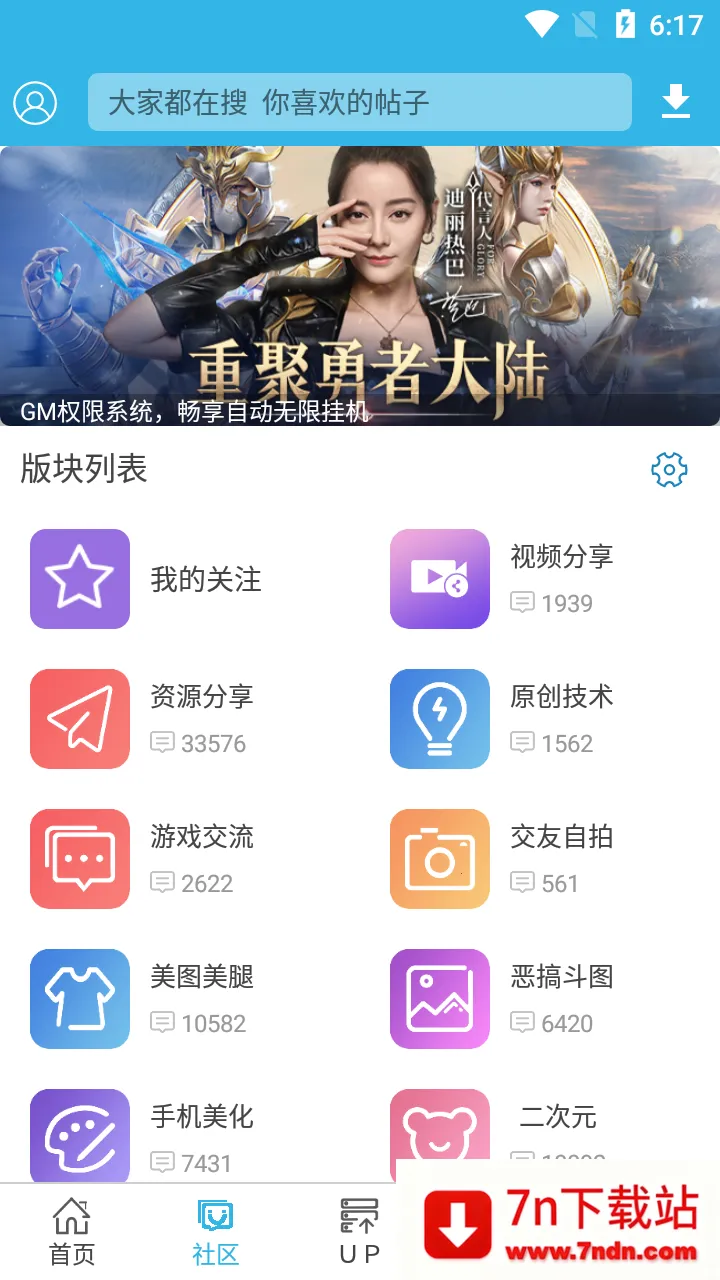Switch to the 首页 tab
Screen dimensions: 720x1280
coord(68,1231)
